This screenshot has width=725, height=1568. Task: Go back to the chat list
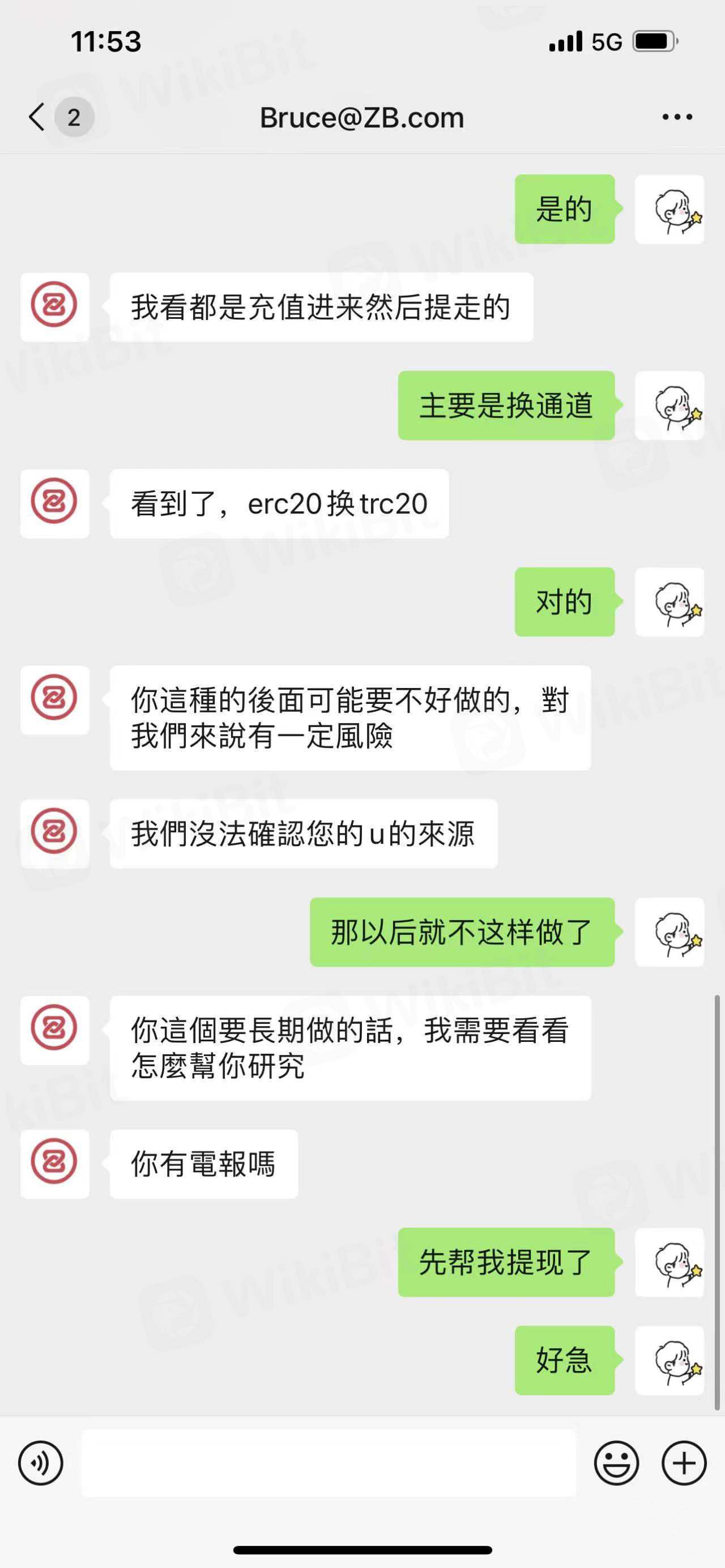(x=38, y=117)
